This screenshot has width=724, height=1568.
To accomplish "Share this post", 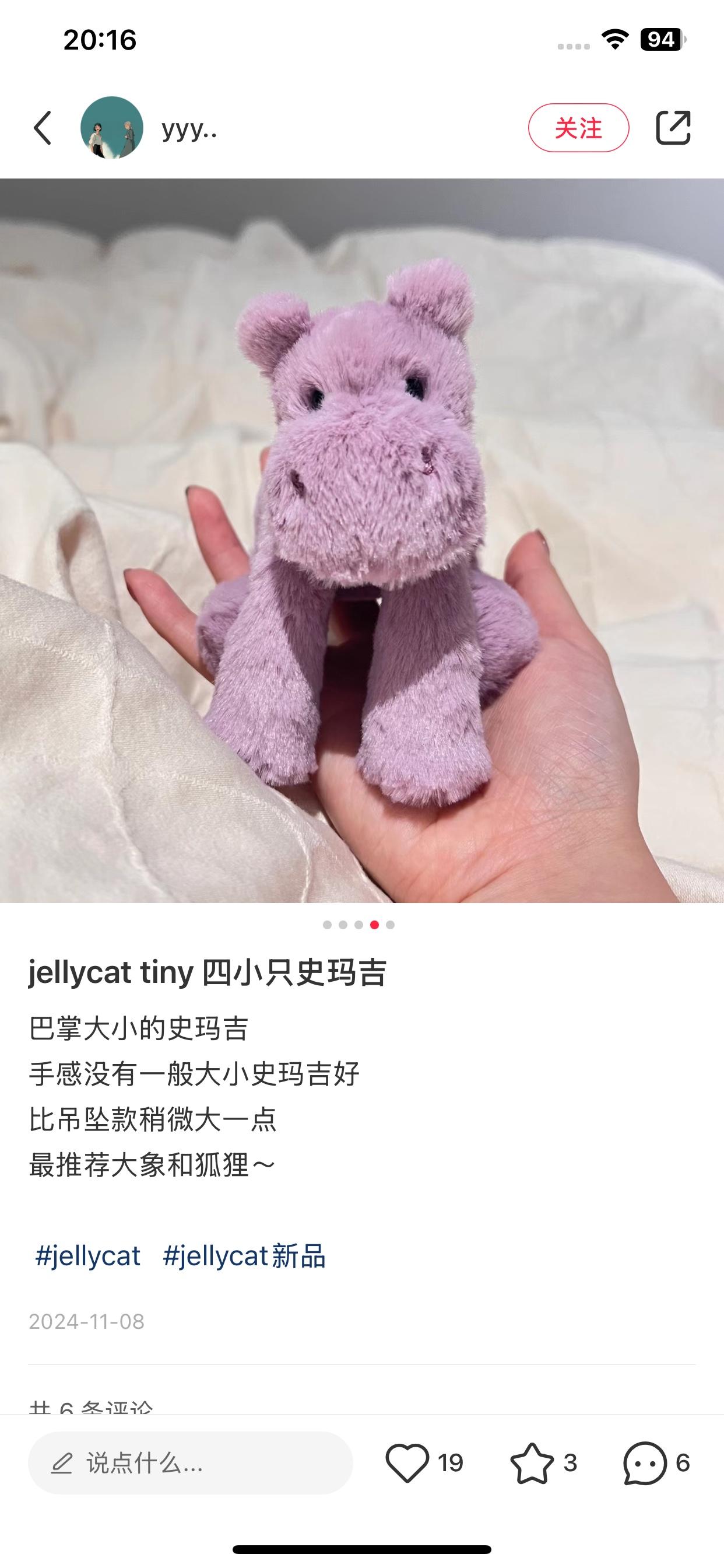I will tap(673, 128).
